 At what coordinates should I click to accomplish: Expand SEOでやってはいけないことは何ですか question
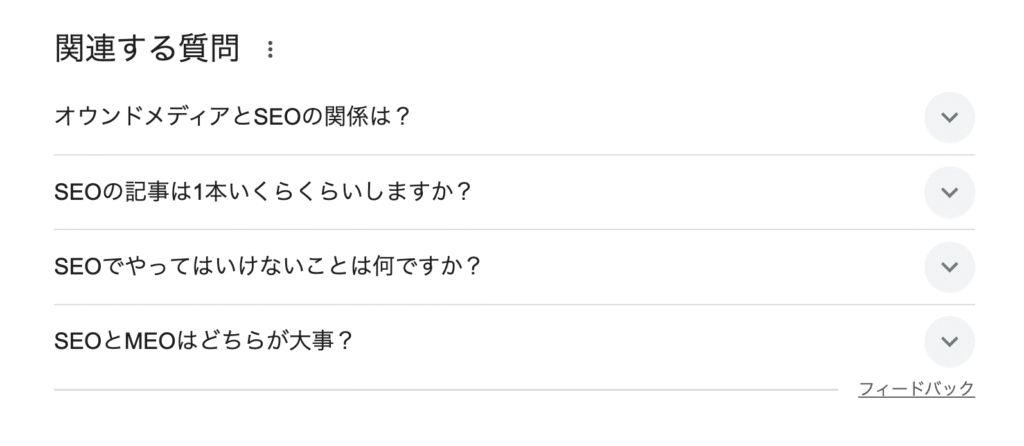pyautogui.click(x=949, y=267)
